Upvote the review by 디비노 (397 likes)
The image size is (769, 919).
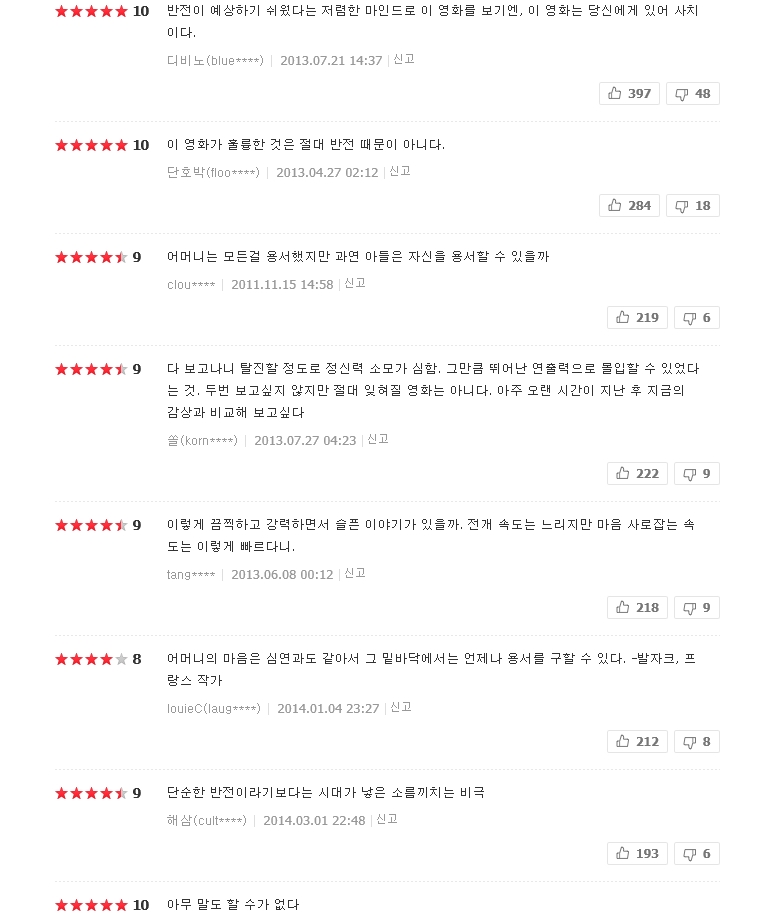[x=629, y=94]
